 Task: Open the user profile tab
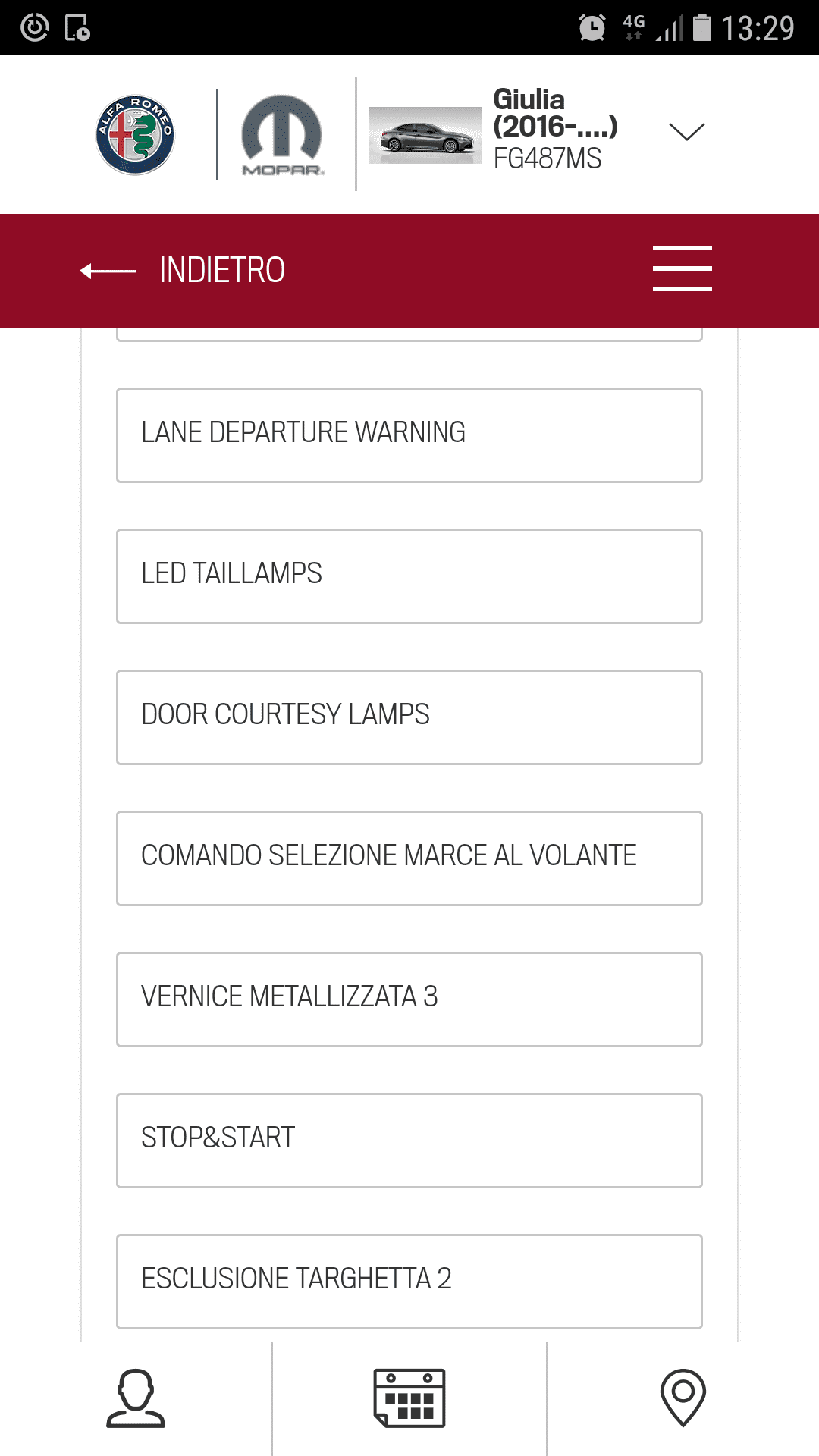tap(136, 1398)
